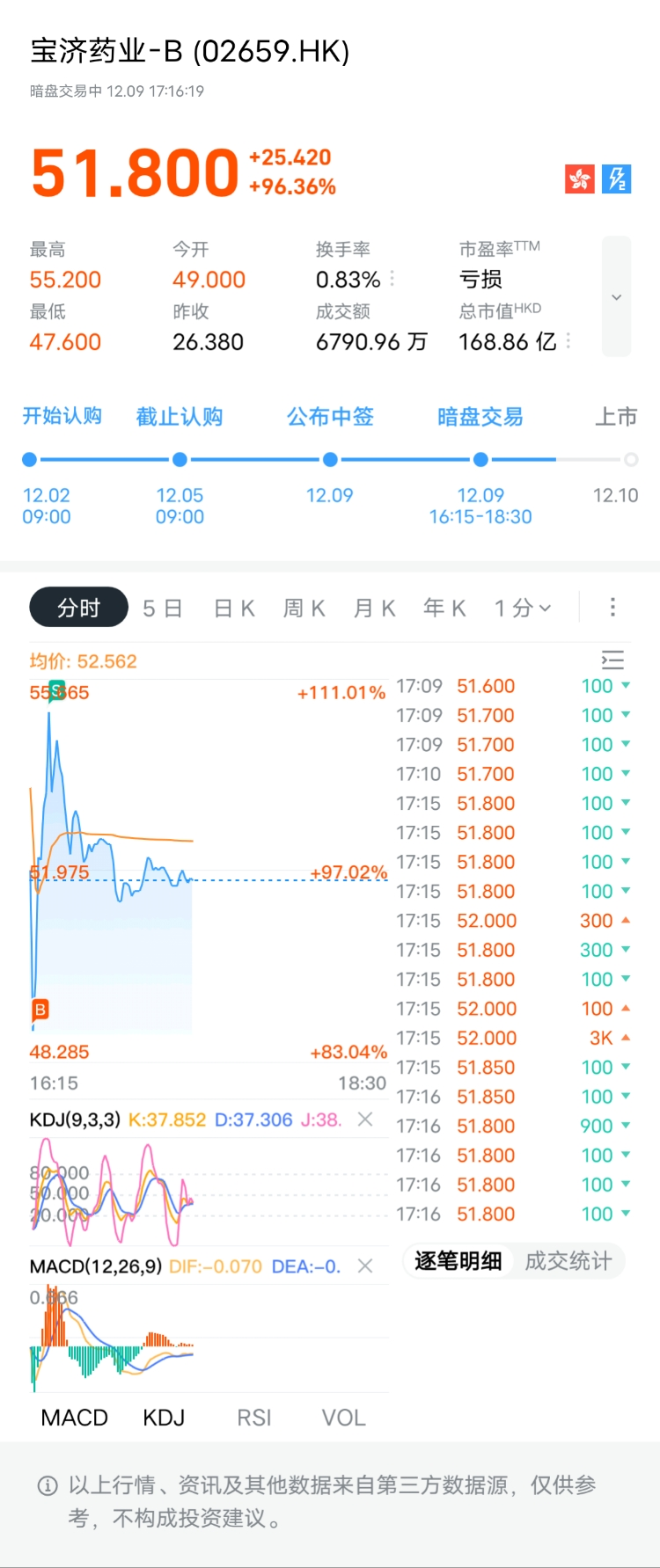Expand the stock details chevron

coord(616,297)
